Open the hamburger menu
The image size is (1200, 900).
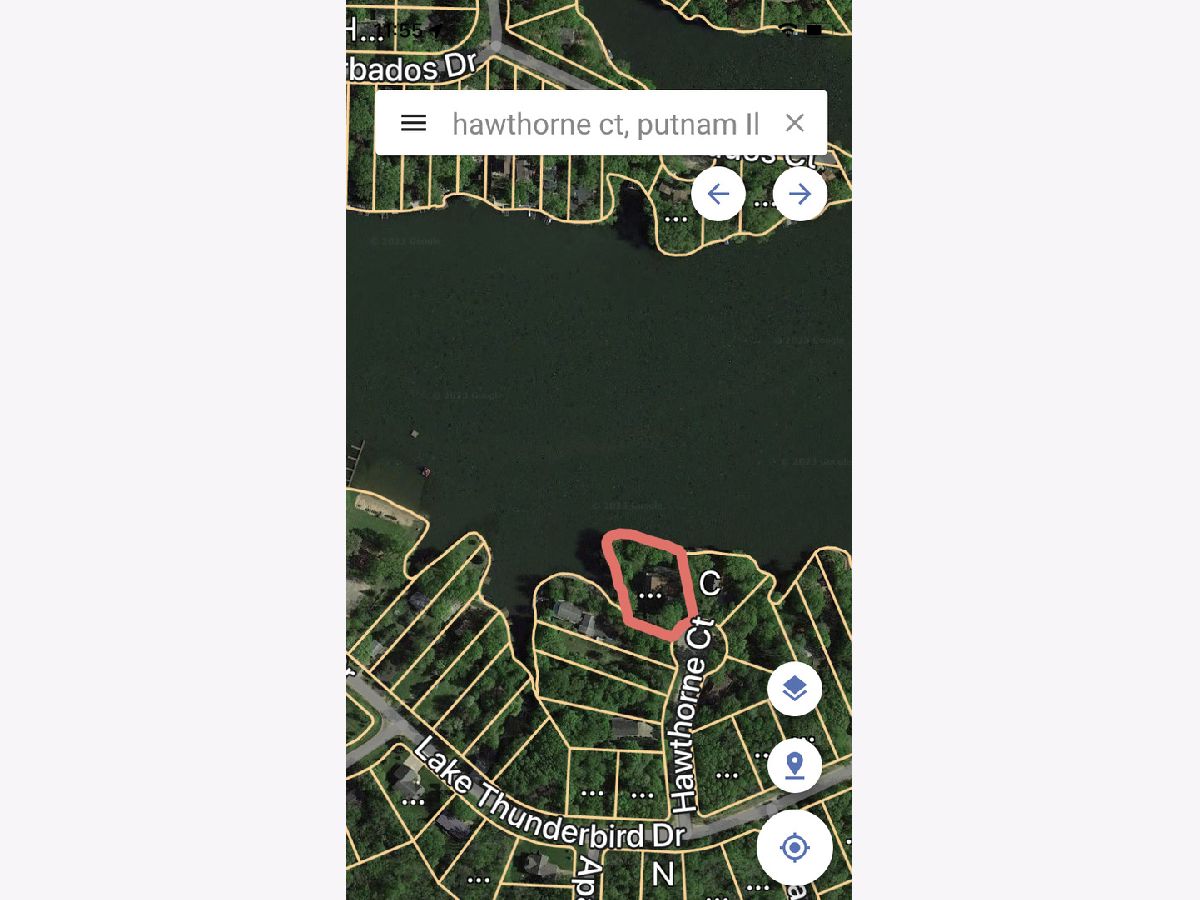click(x=413, y=123)
